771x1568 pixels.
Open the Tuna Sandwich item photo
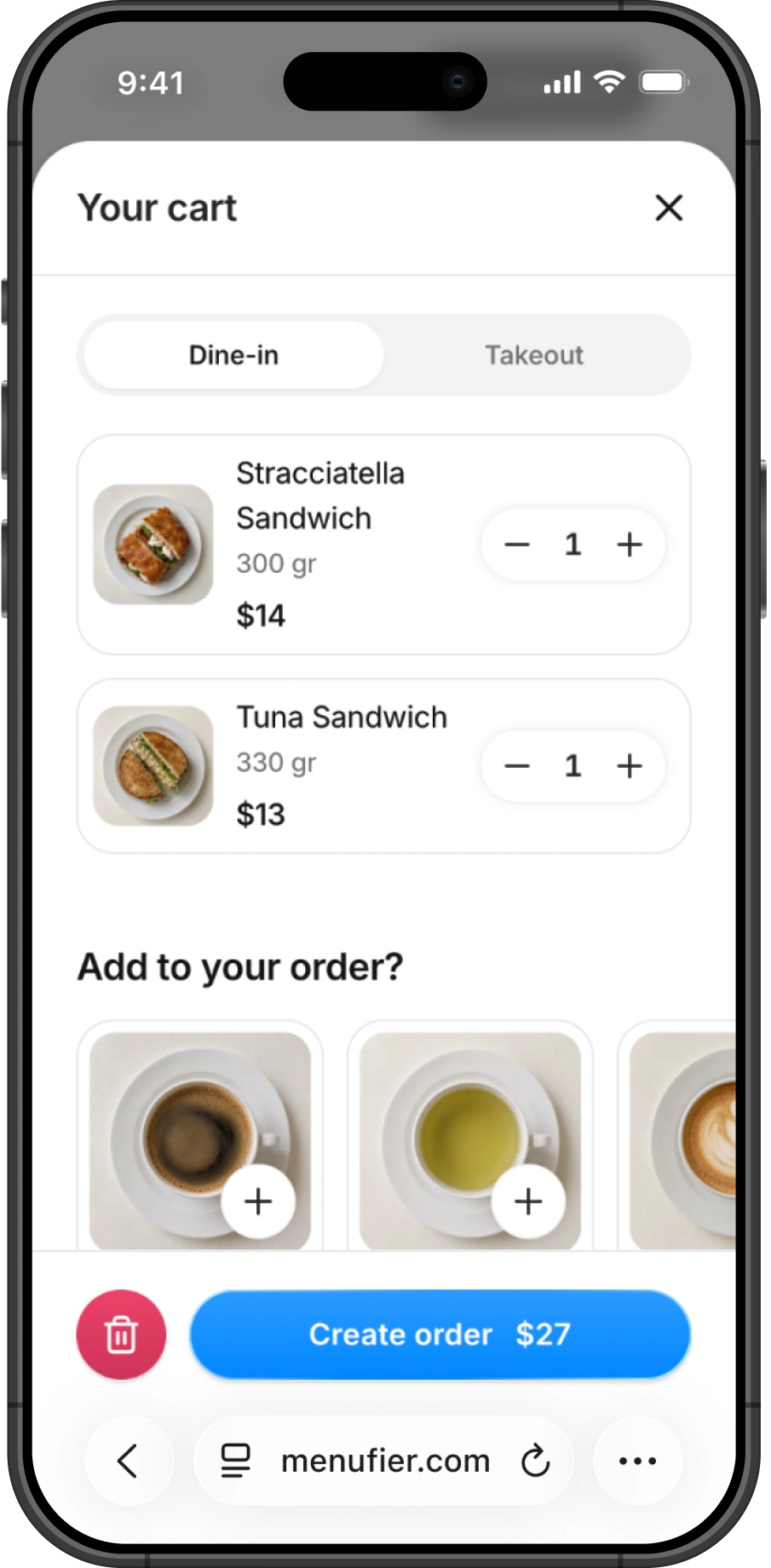coord(153,766)
